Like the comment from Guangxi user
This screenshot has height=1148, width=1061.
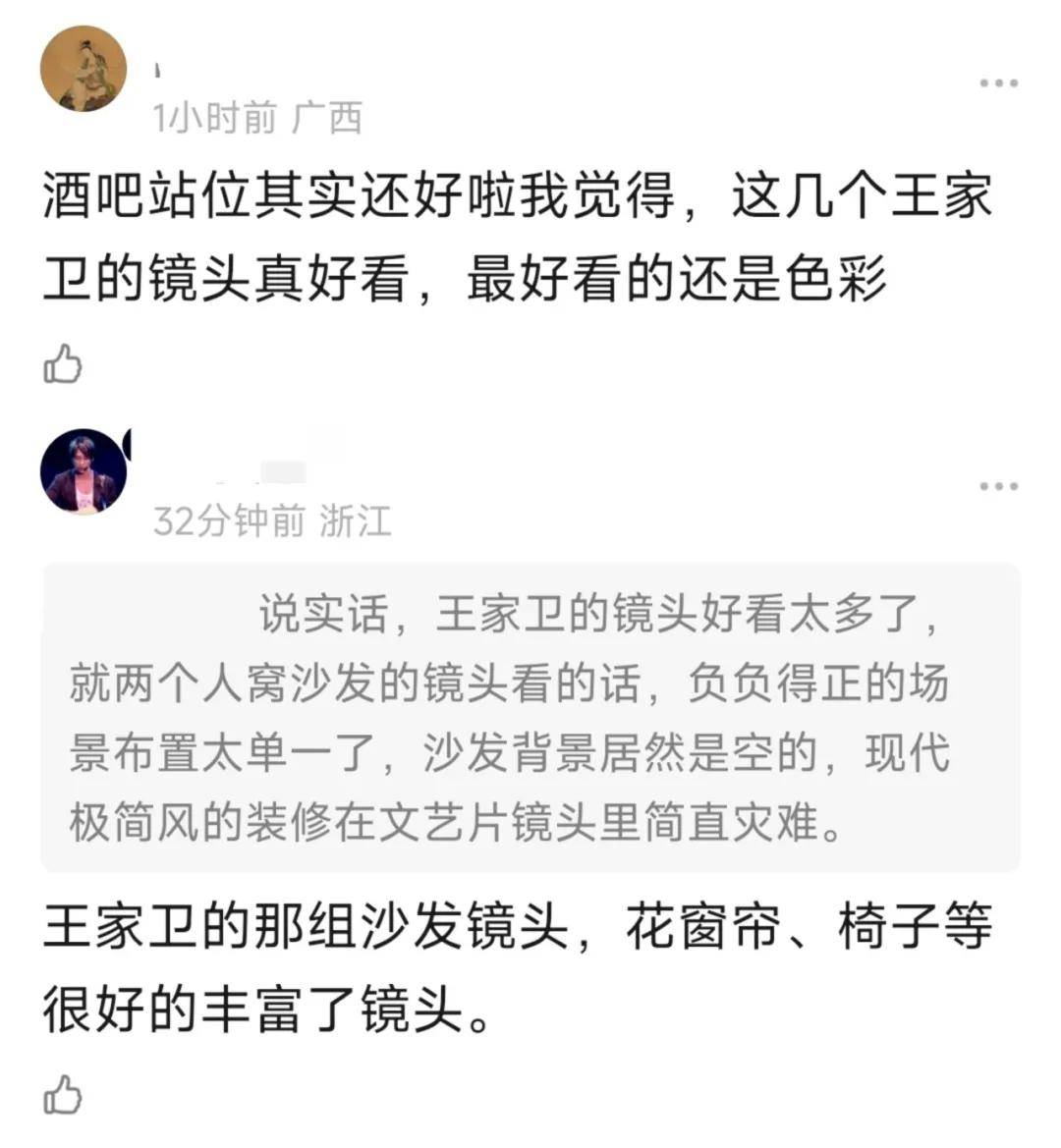pos(63,364)
